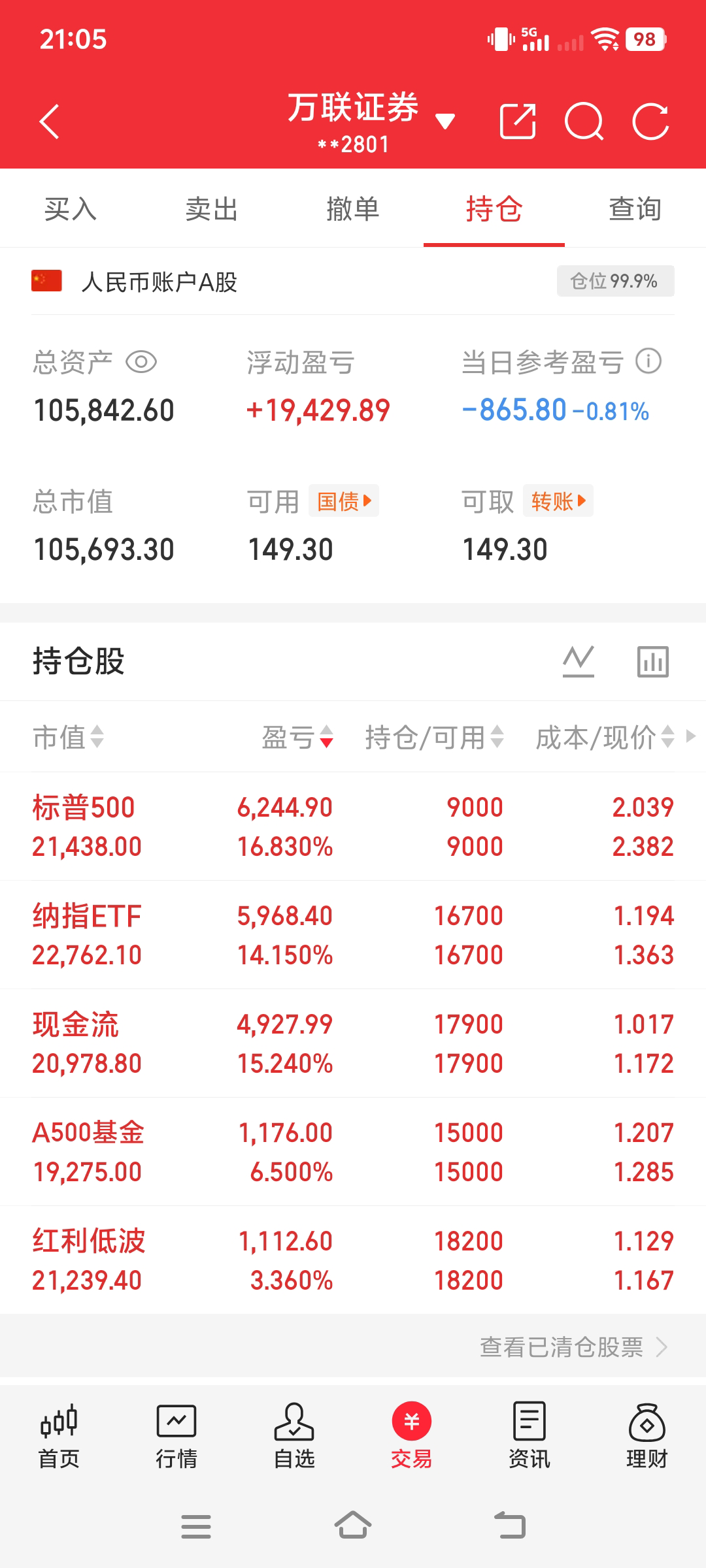Go back using the top-left arrow
Screen dimensions: 706x1568
[x=50, y=122]
